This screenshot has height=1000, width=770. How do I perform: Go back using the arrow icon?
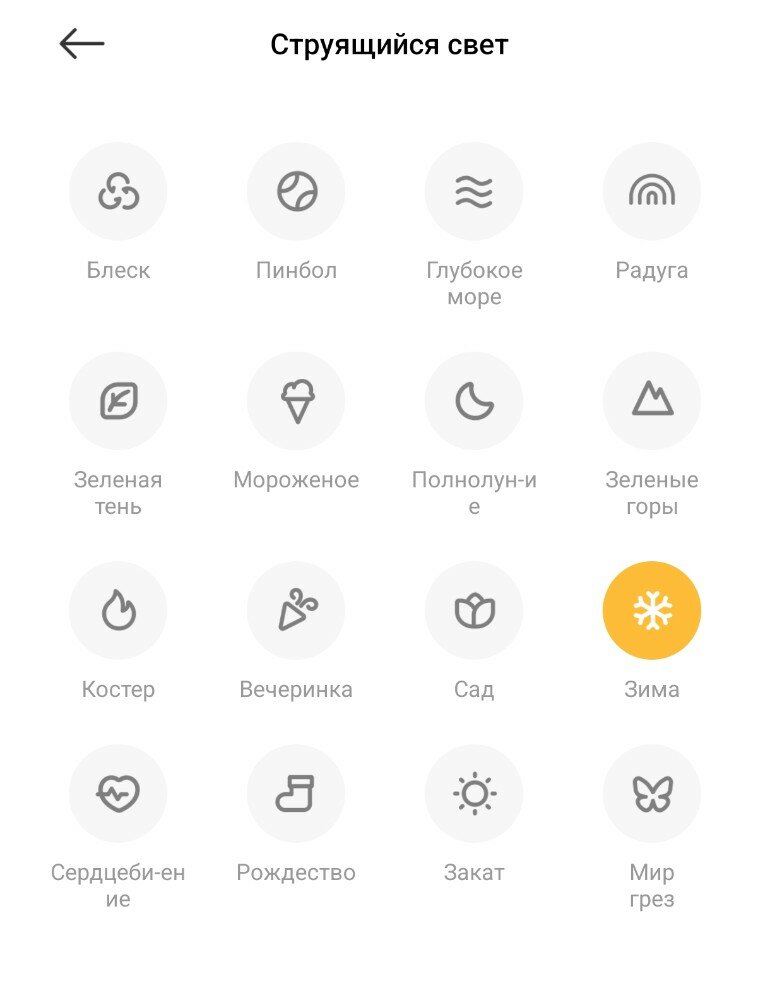[x=82, y=44]
